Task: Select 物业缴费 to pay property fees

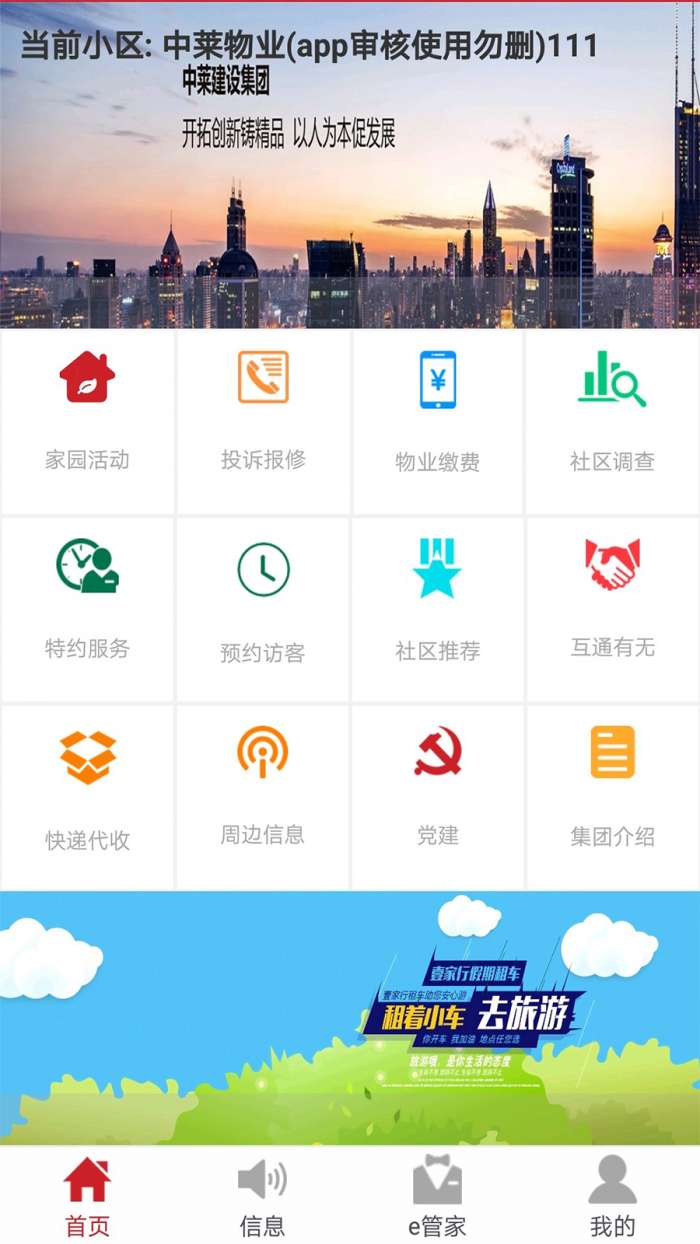Action: point(438,422)
